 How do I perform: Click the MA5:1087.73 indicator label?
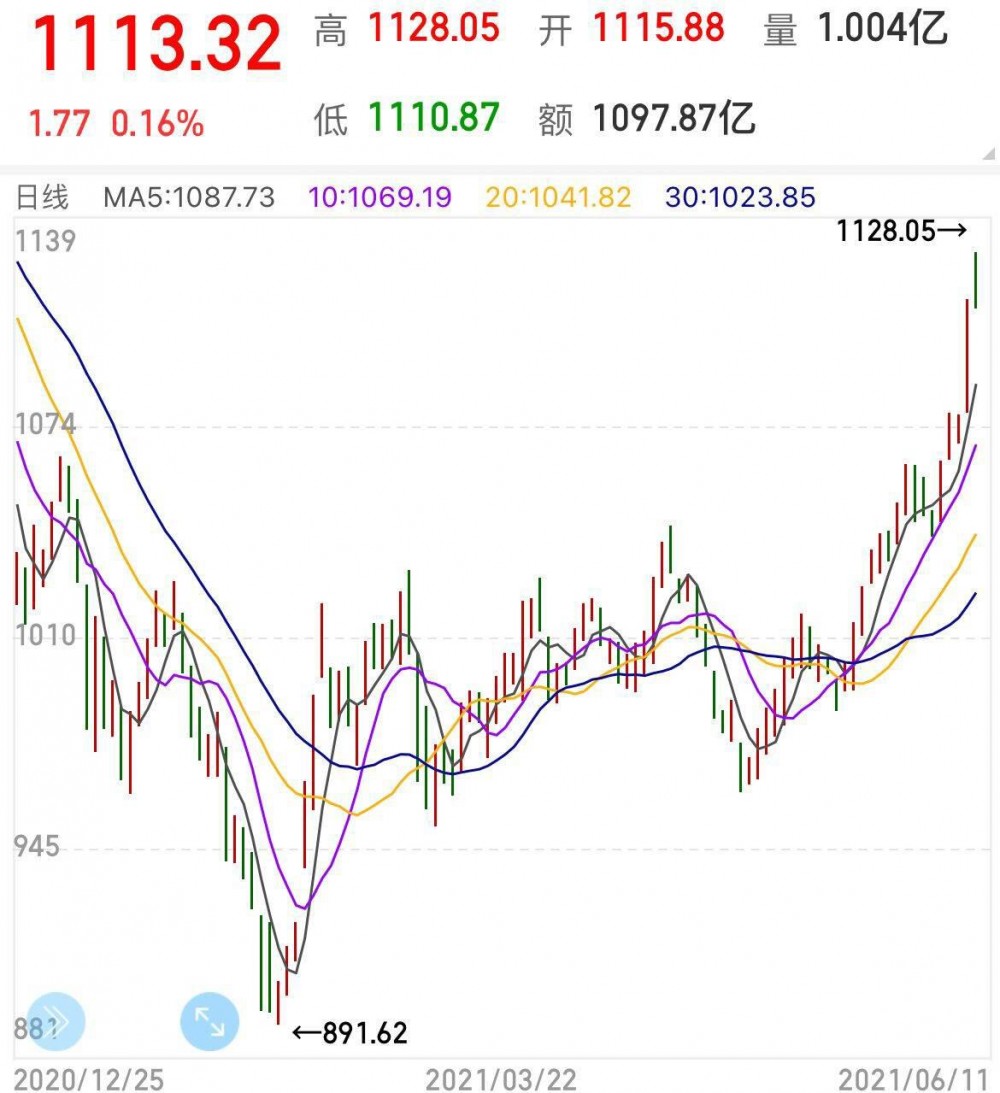188,197
